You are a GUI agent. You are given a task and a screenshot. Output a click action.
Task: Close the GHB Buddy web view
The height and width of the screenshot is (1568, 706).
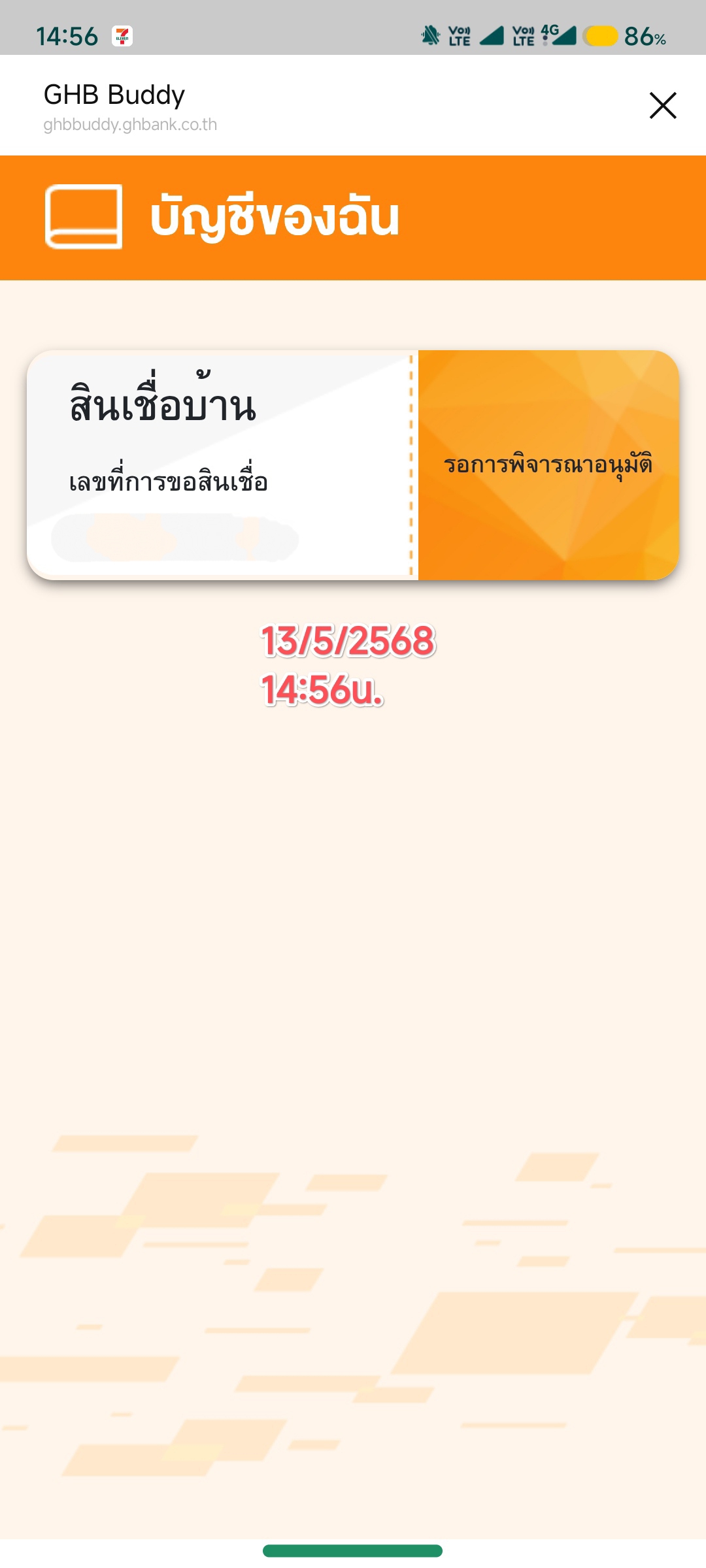662,105
